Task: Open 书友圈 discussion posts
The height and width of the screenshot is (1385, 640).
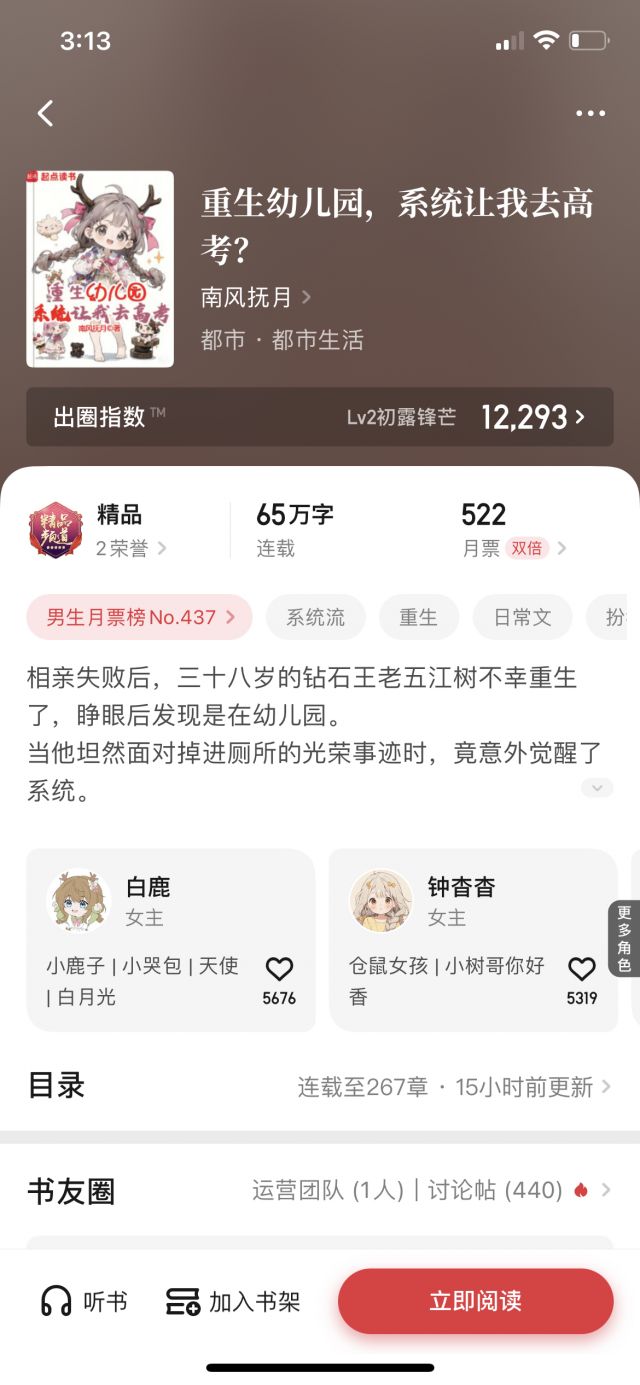Action: coord(320,1190)
